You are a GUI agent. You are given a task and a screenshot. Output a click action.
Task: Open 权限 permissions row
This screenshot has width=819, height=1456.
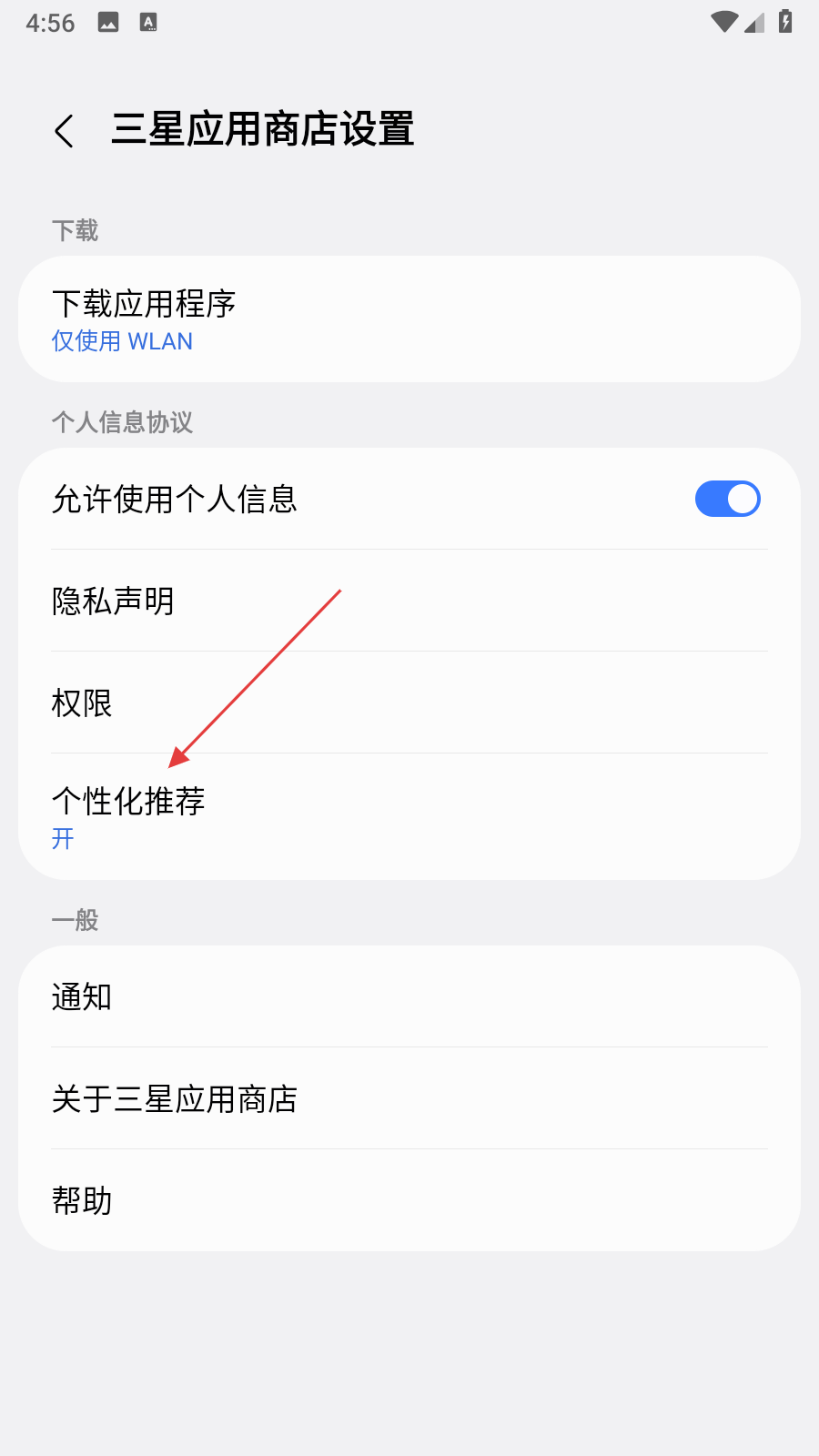409,703
